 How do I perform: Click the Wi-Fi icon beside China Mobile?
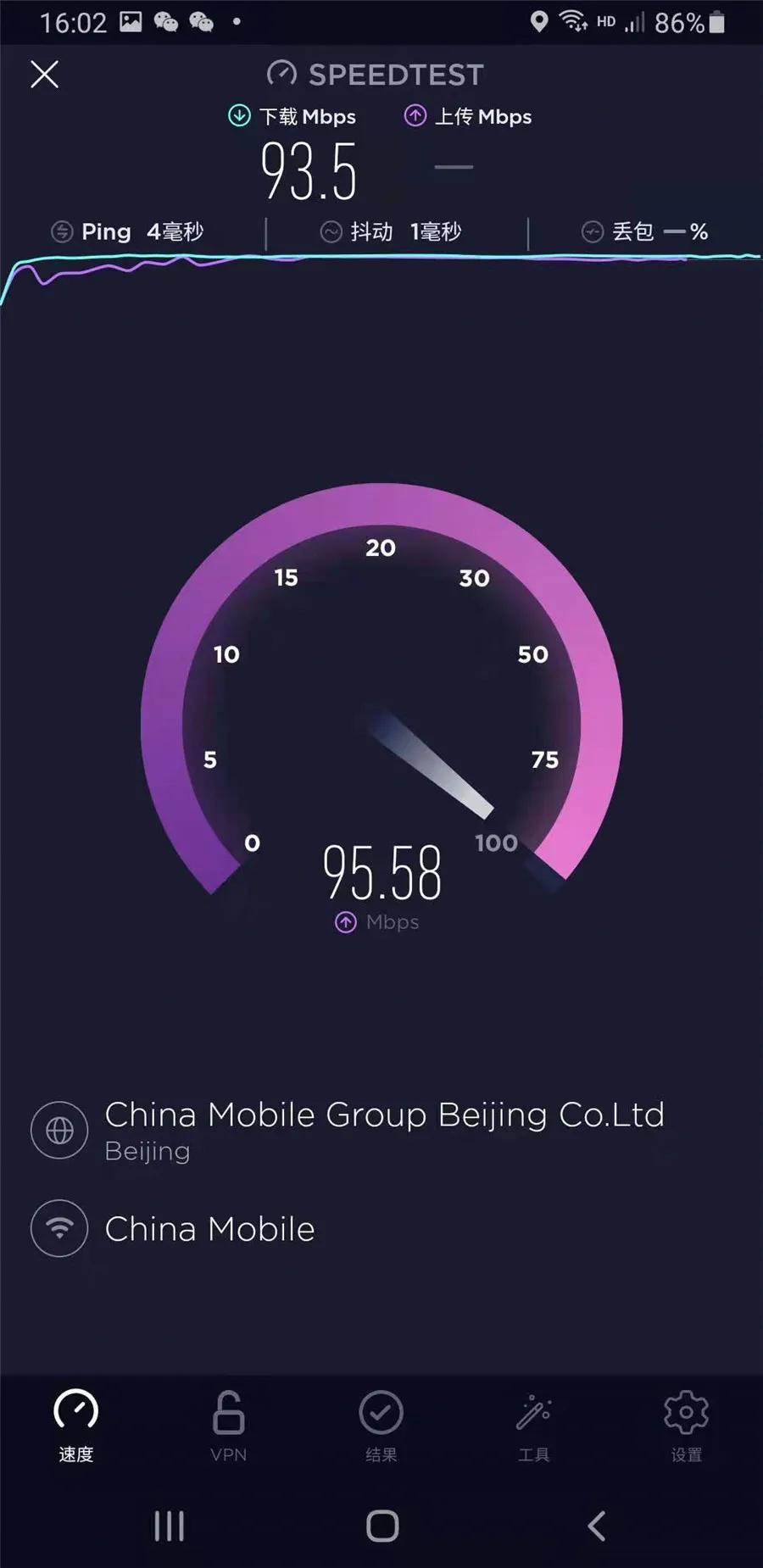pos(58,1227)
